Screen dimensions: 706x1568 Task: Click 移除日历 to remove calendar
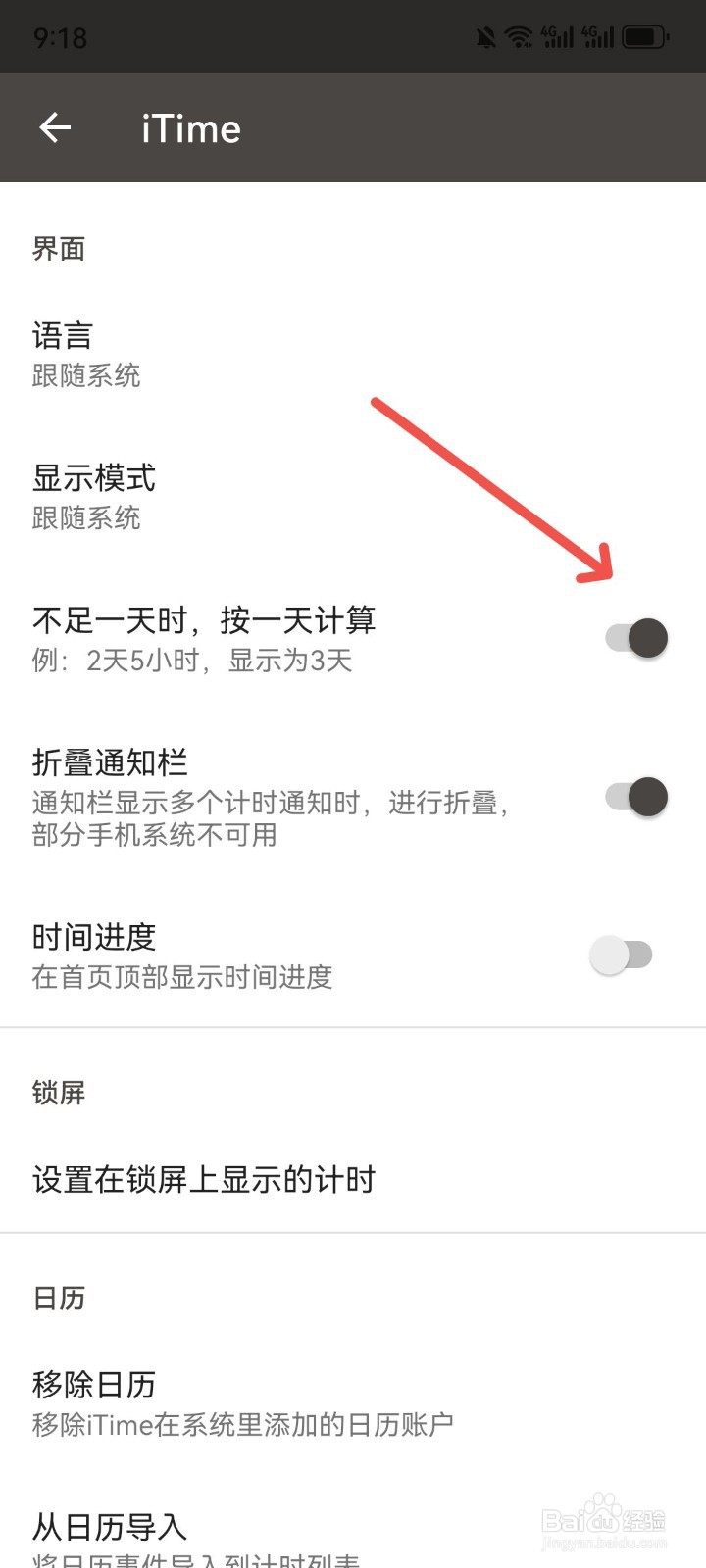(93, 1384)
